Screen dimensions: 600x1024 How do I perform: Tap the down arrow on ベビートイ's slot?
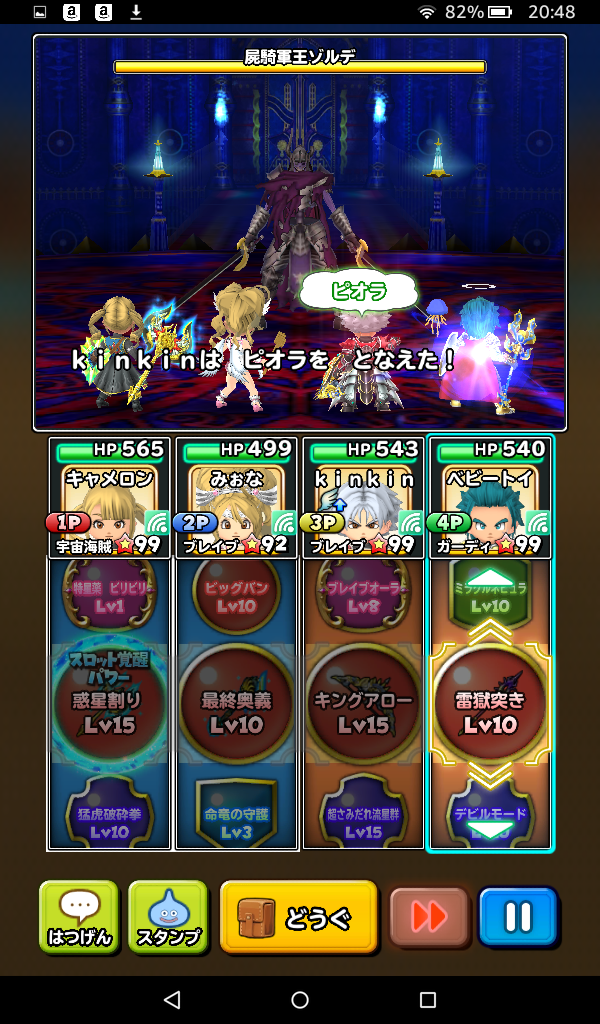(x=490, y=830)
